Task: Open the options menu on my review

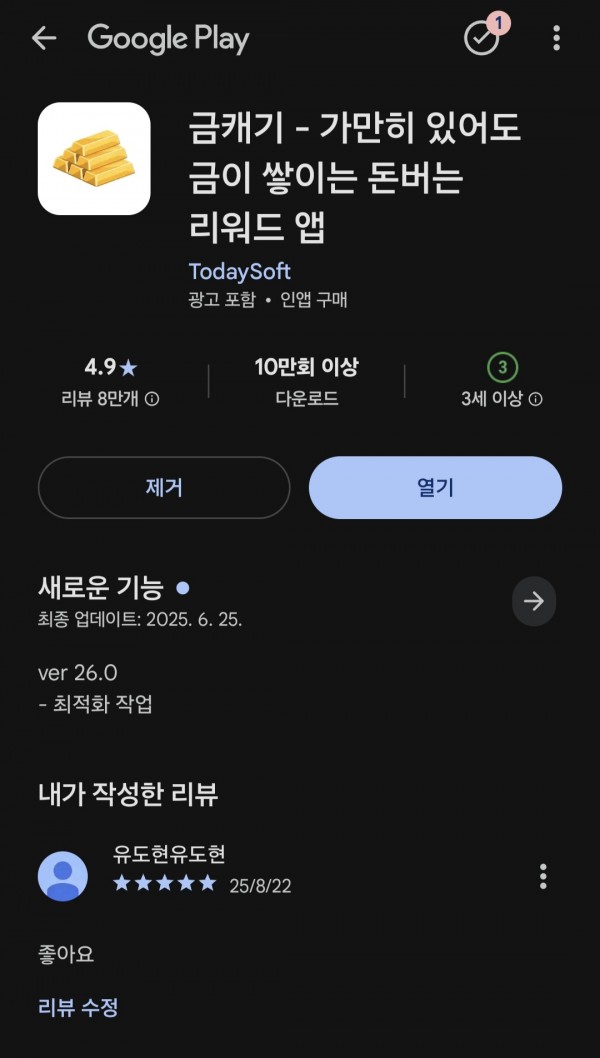Action: click(x=543, y=876)
